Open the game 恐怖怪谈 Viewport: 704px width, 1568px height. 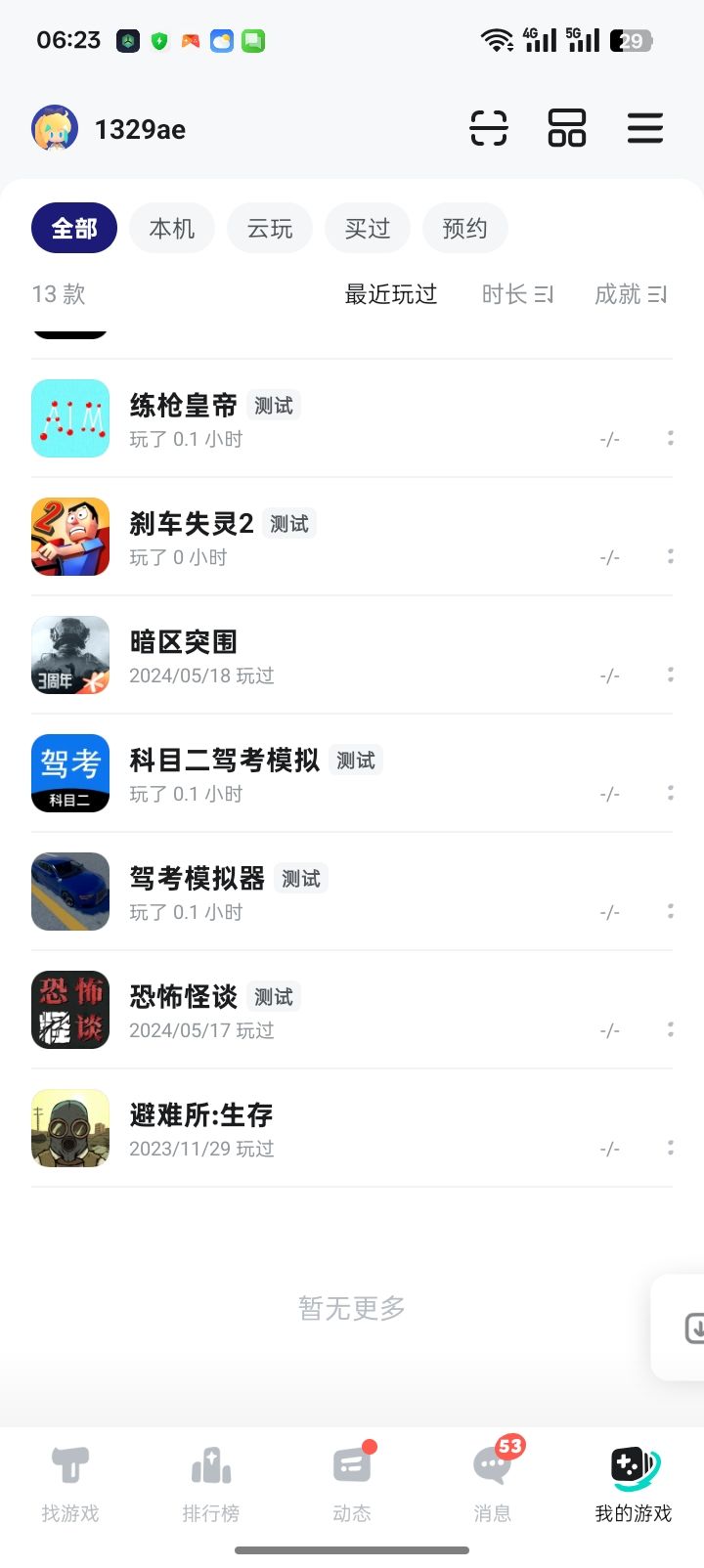(184, 997)
